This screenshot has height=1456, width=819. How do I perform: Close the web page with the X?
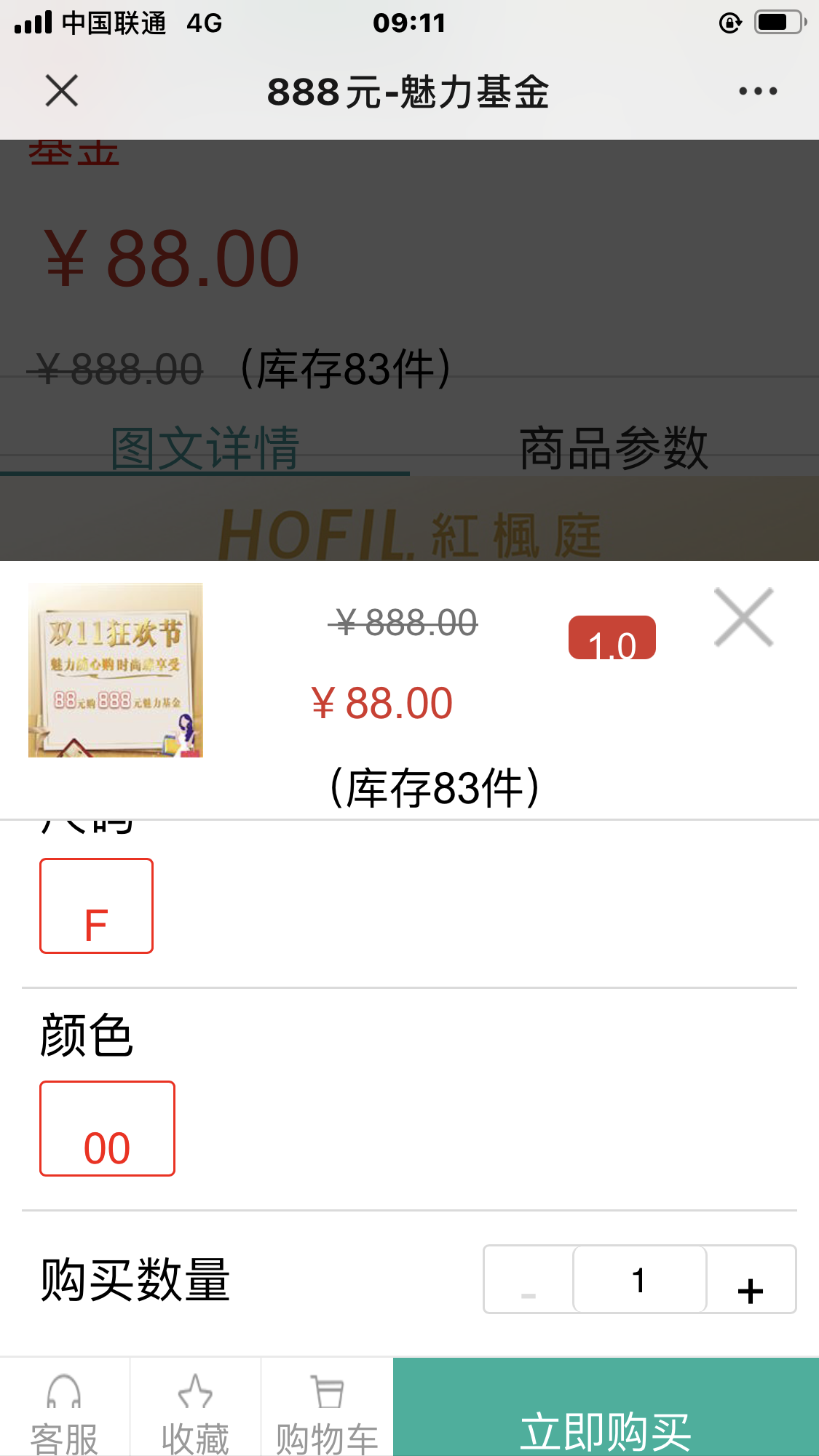pos(62,91)
